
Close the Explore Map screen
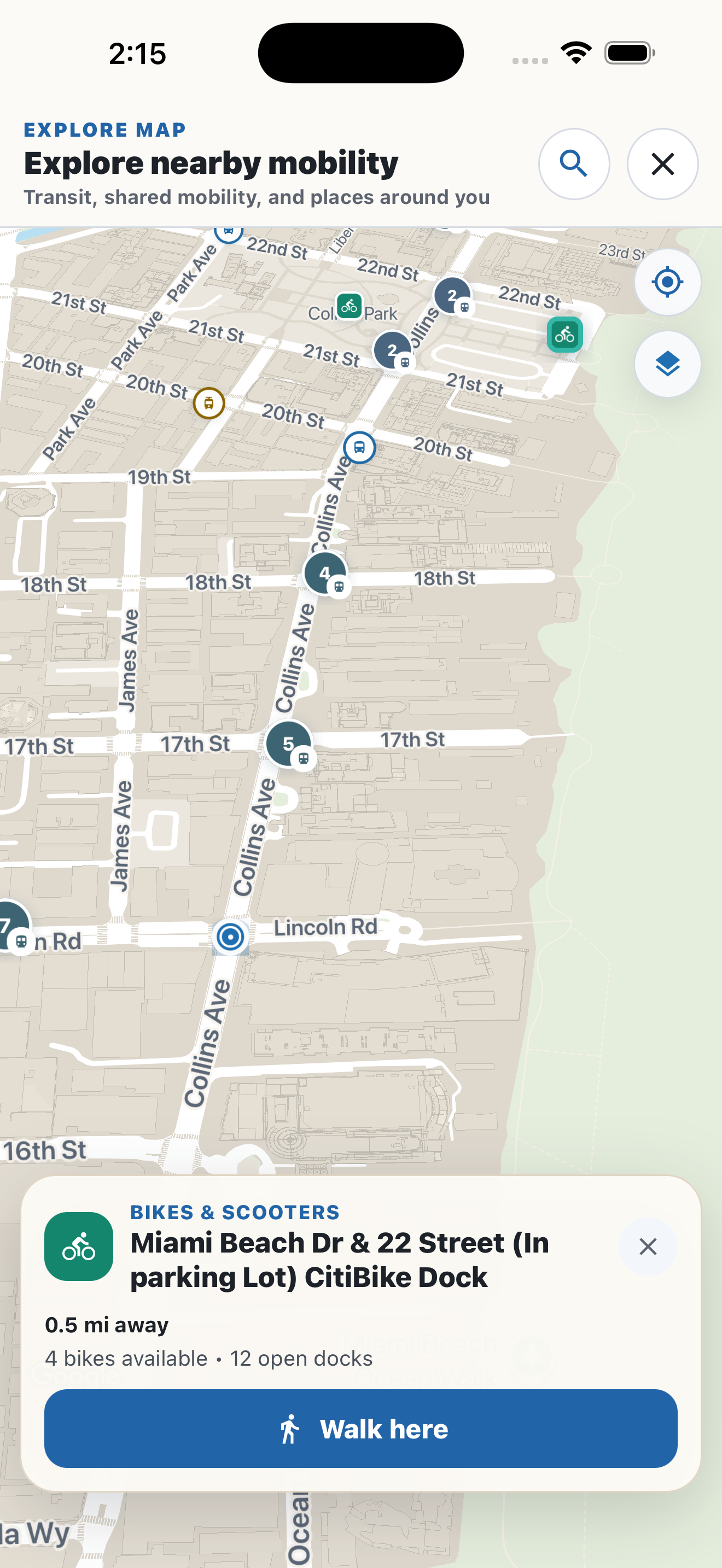(x=662, y=163)
